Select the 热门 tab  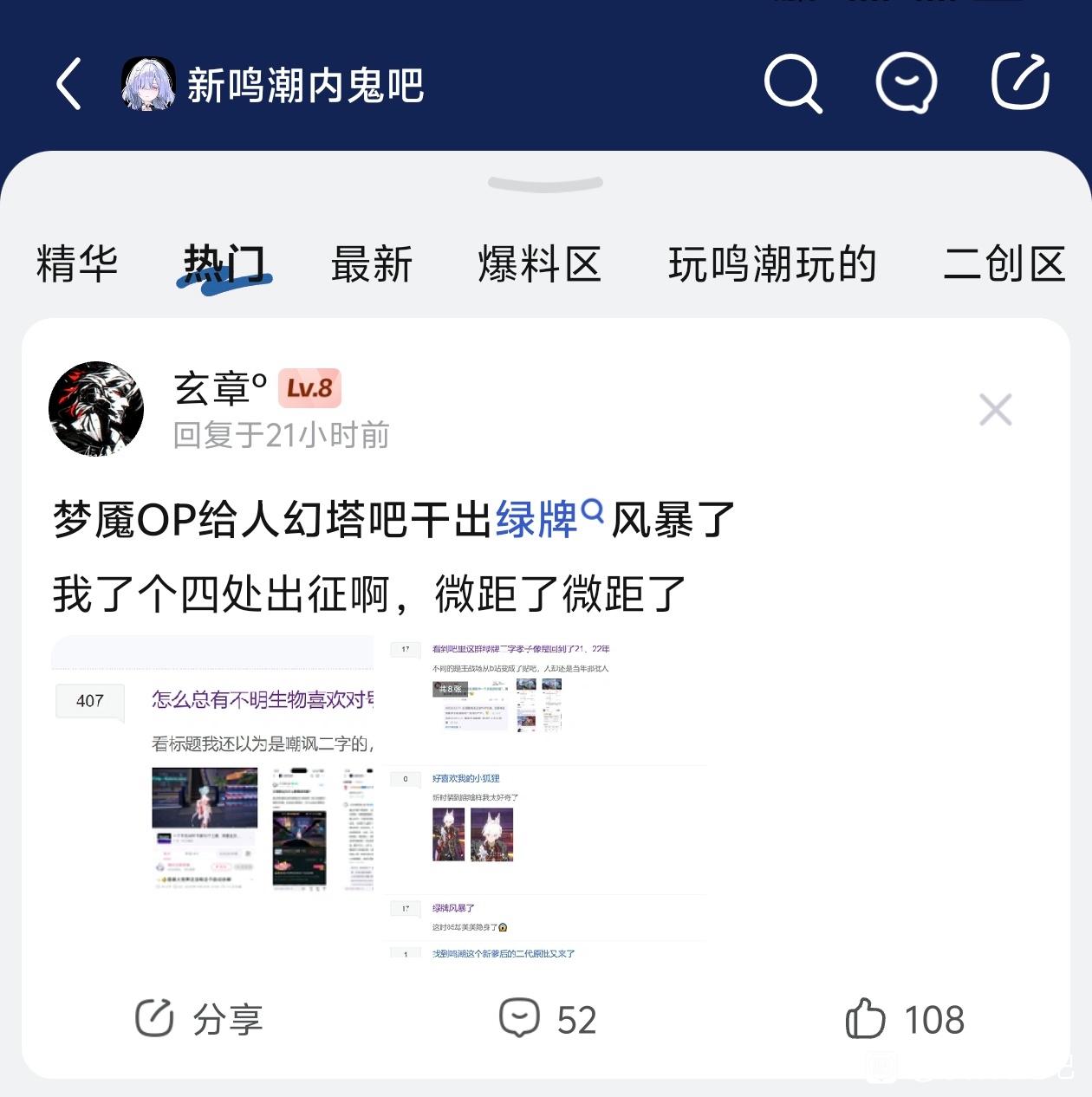(x=224, y=264)
